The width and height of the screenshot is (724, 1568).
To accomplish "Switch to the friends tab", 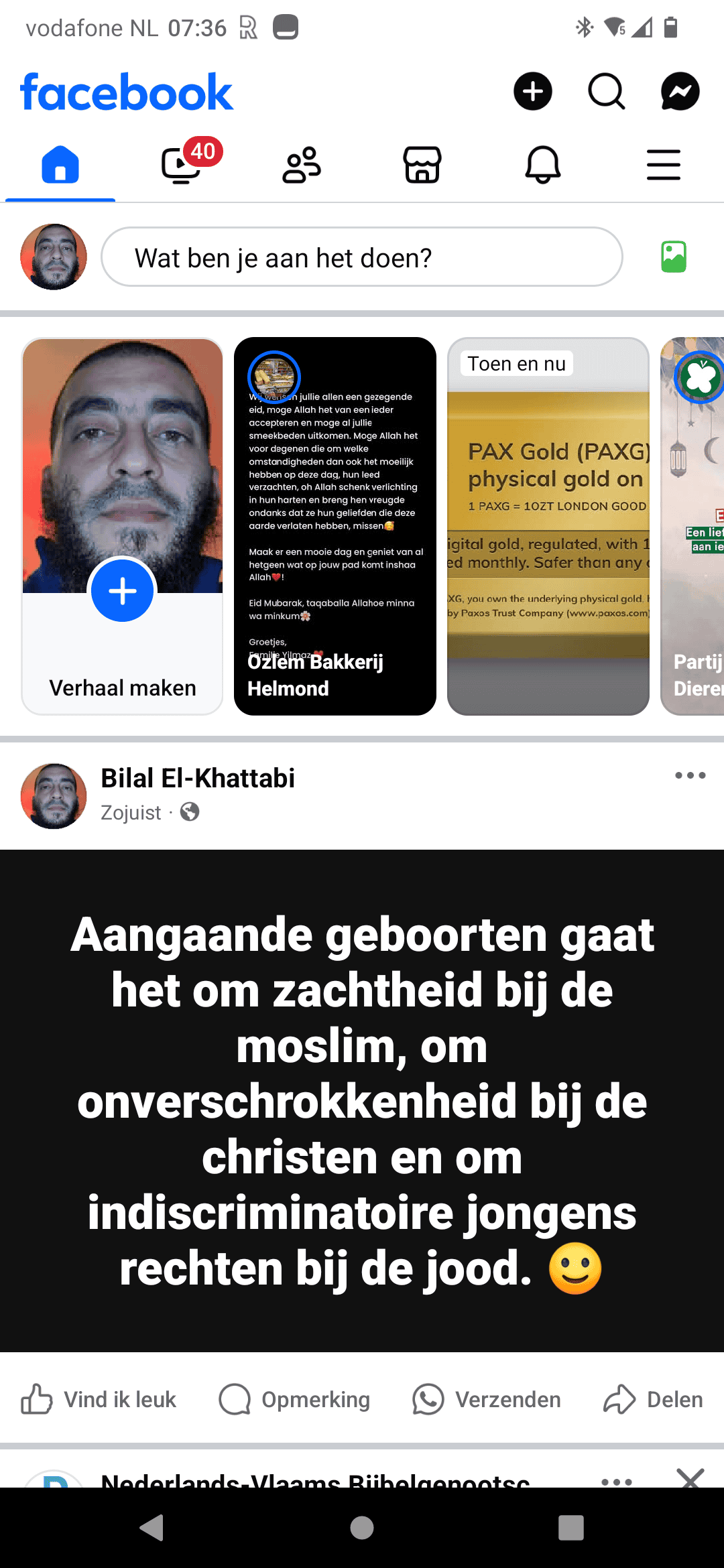I will coord(302,164).
